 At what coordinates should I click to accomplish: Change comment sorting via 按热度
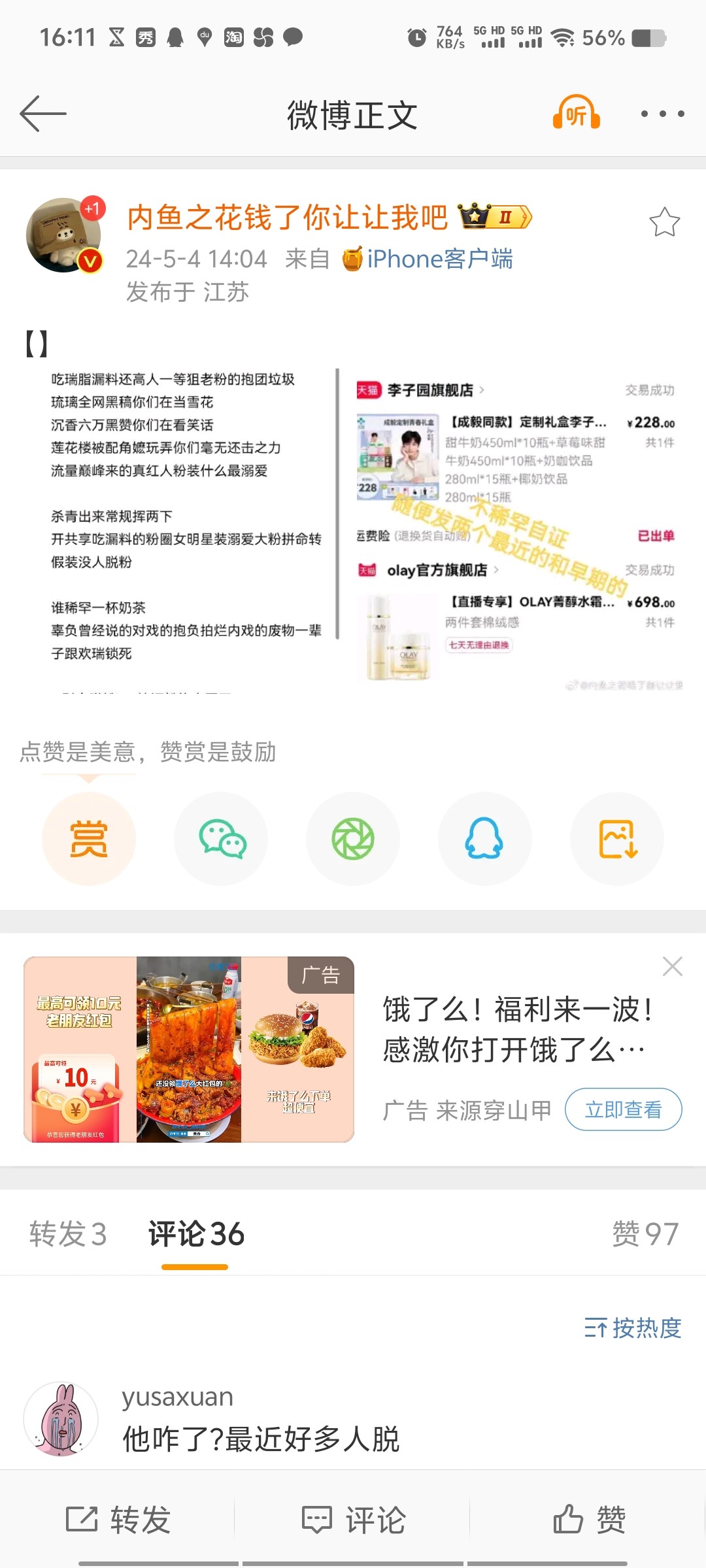click(633, 1328)
